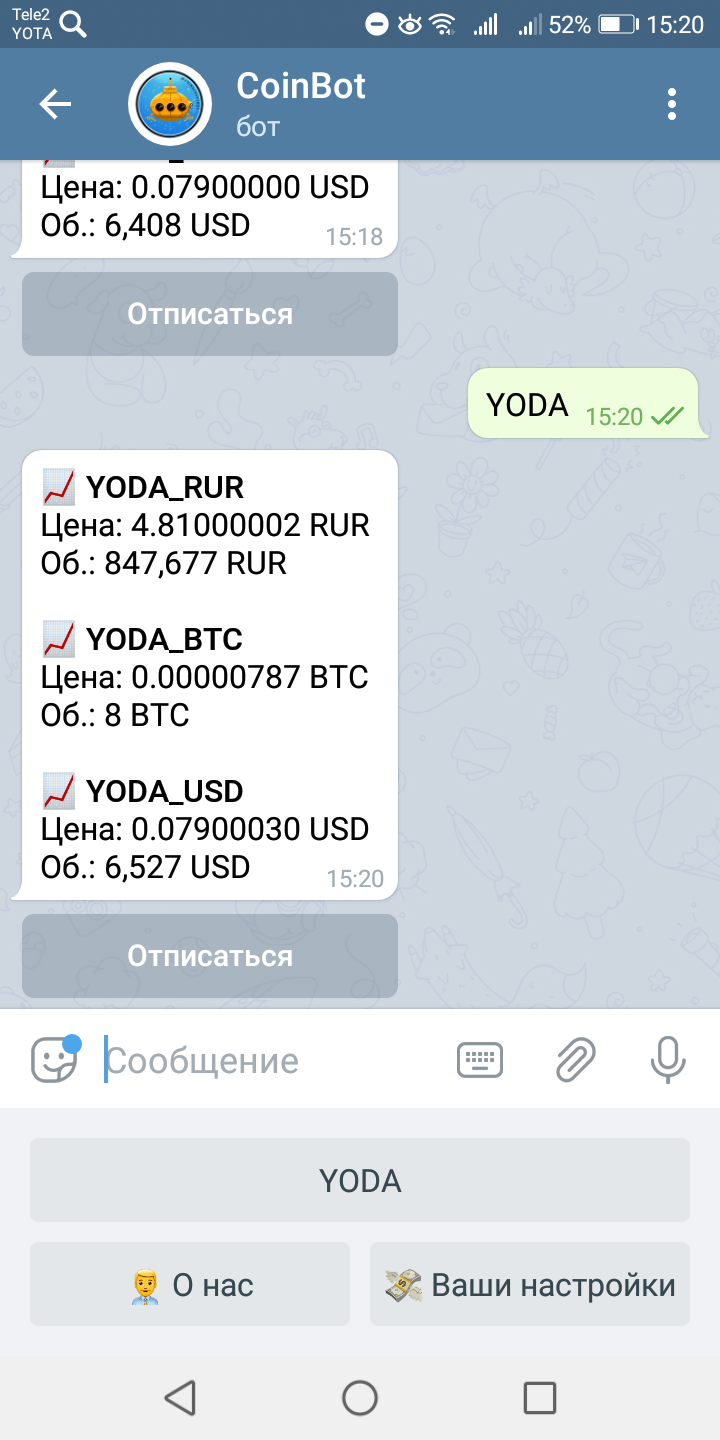Image resolution: width=720 pixels, height=1440 pixels.
Task: Expand the О нас bot menu option
Action: (x=189, y=1284)
